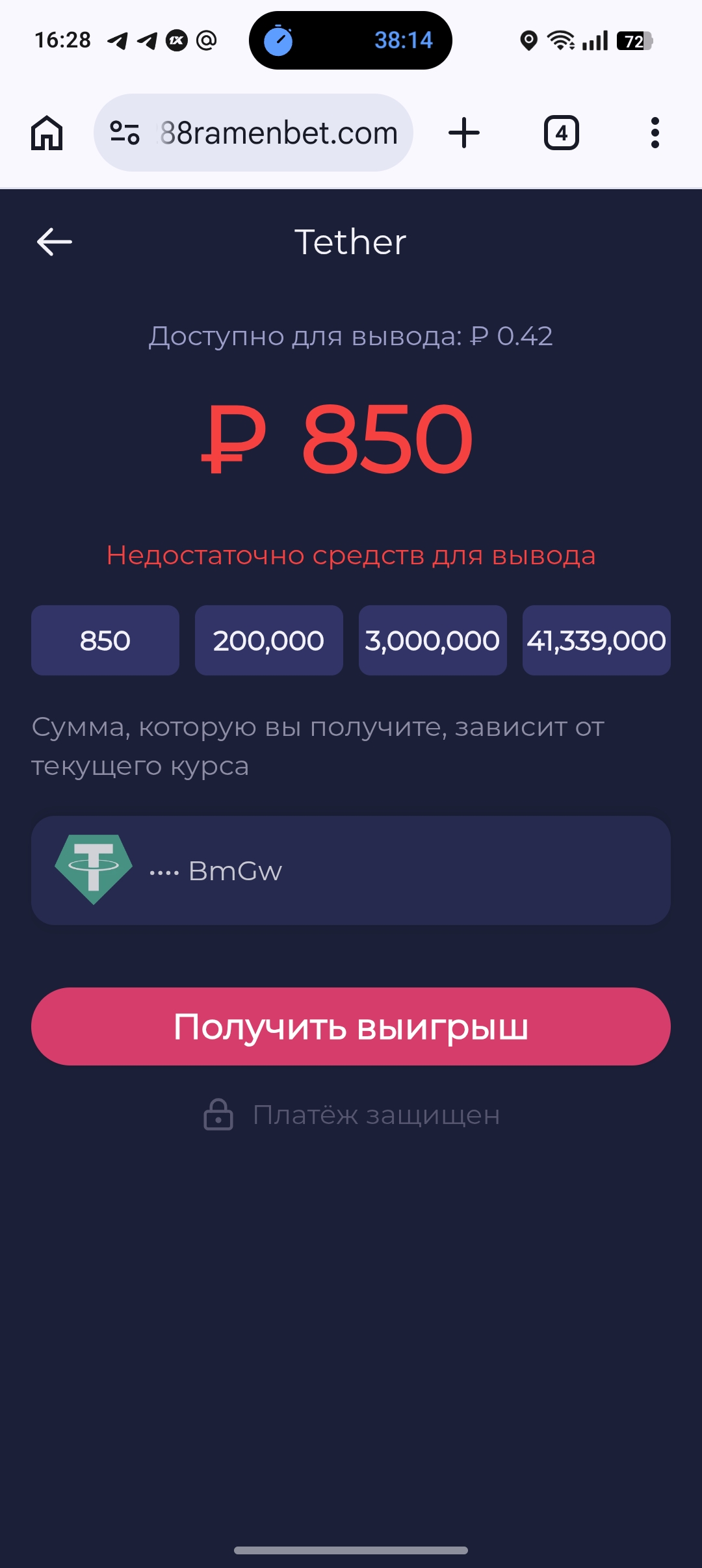The height and width of the screenshot is (1568, 702).
Task: Show the four open tabs
Action: coord(562,133)
